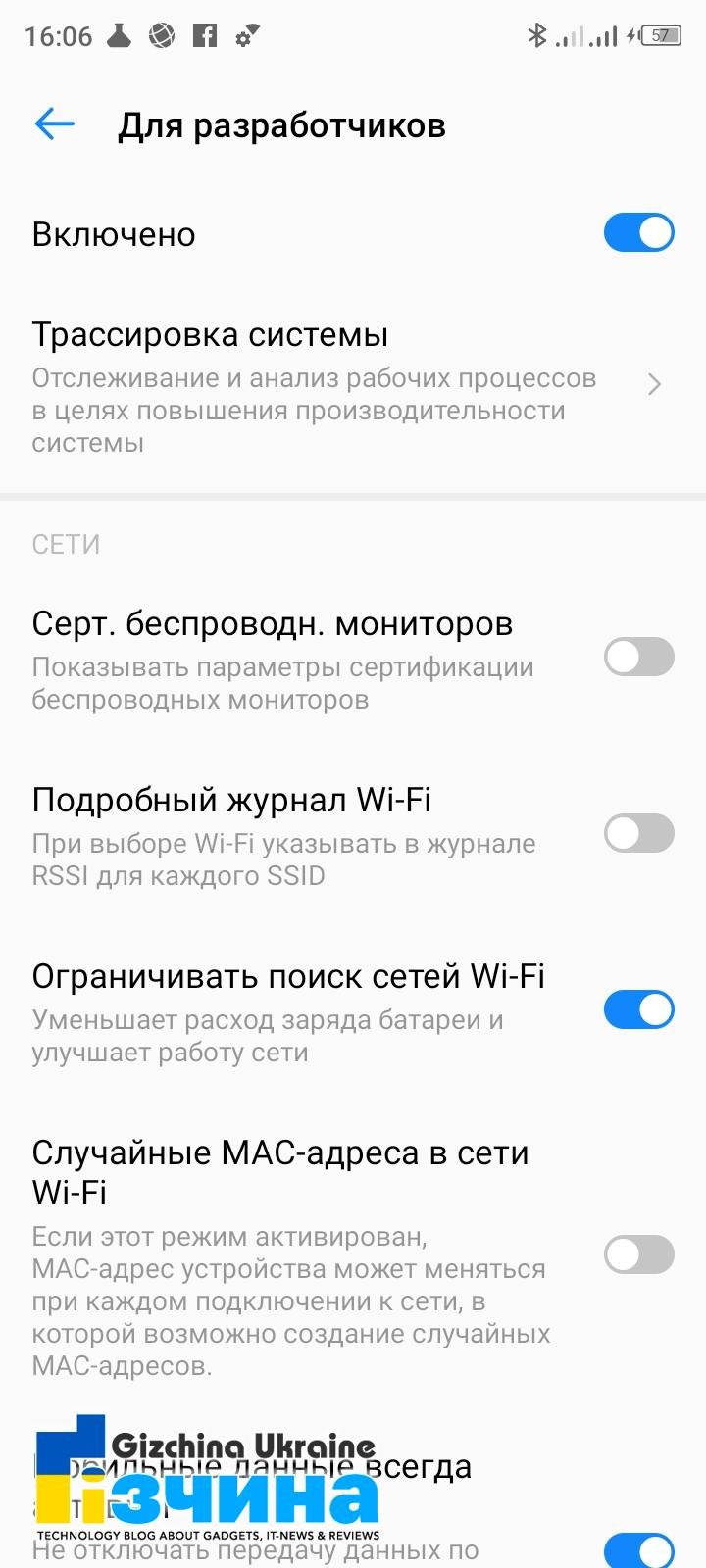Turn on Подробный журнал Wi-Fi
706x1568 pixels.
coord(638,833)
